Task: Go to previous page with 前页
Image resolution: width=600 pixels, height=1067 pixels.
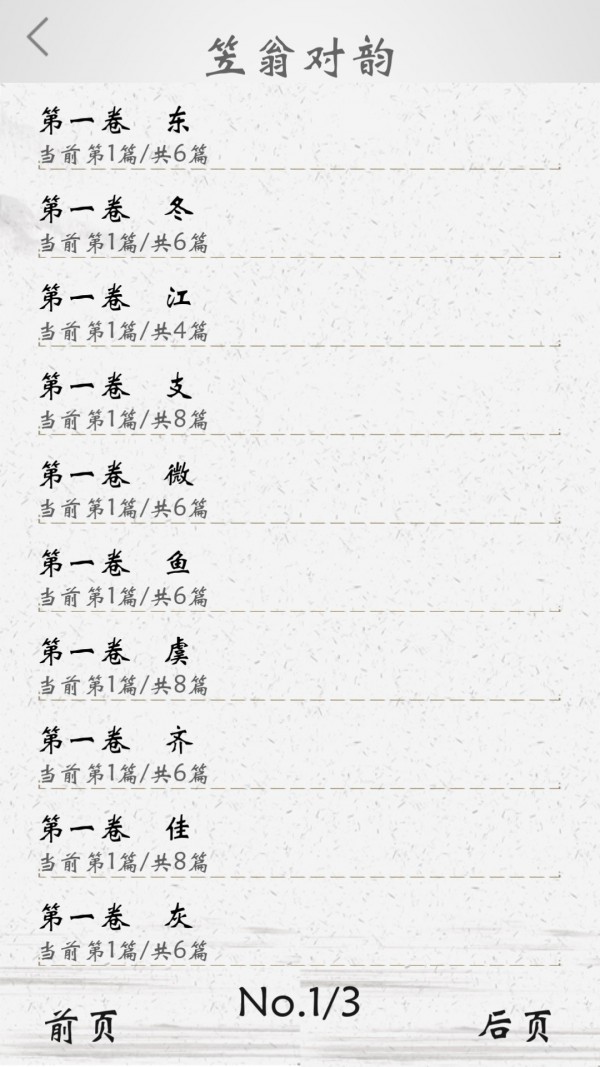Action: 82,1026
